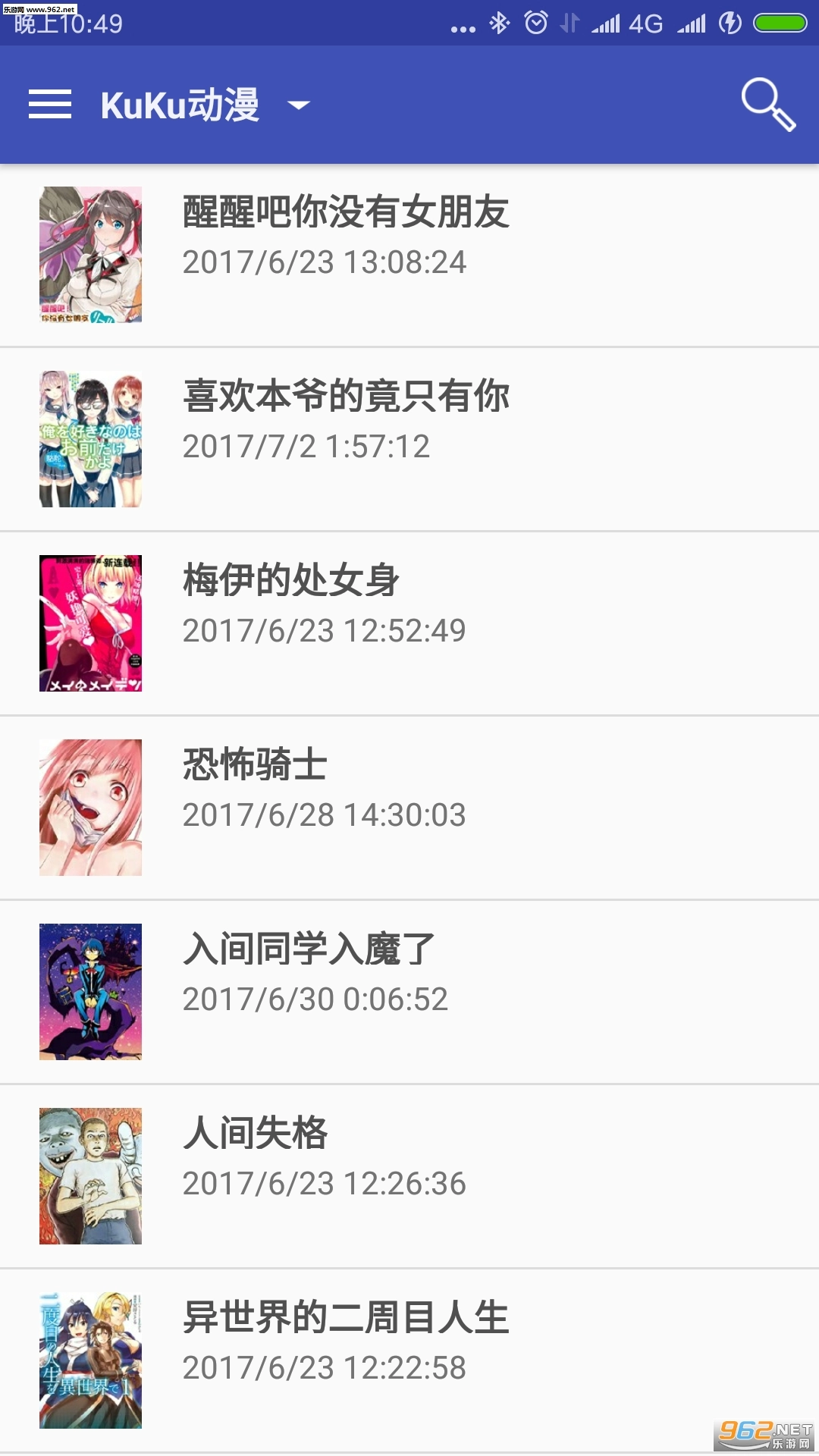
Task: Open the navigation drawer menu
Action: tap(49, 105)
